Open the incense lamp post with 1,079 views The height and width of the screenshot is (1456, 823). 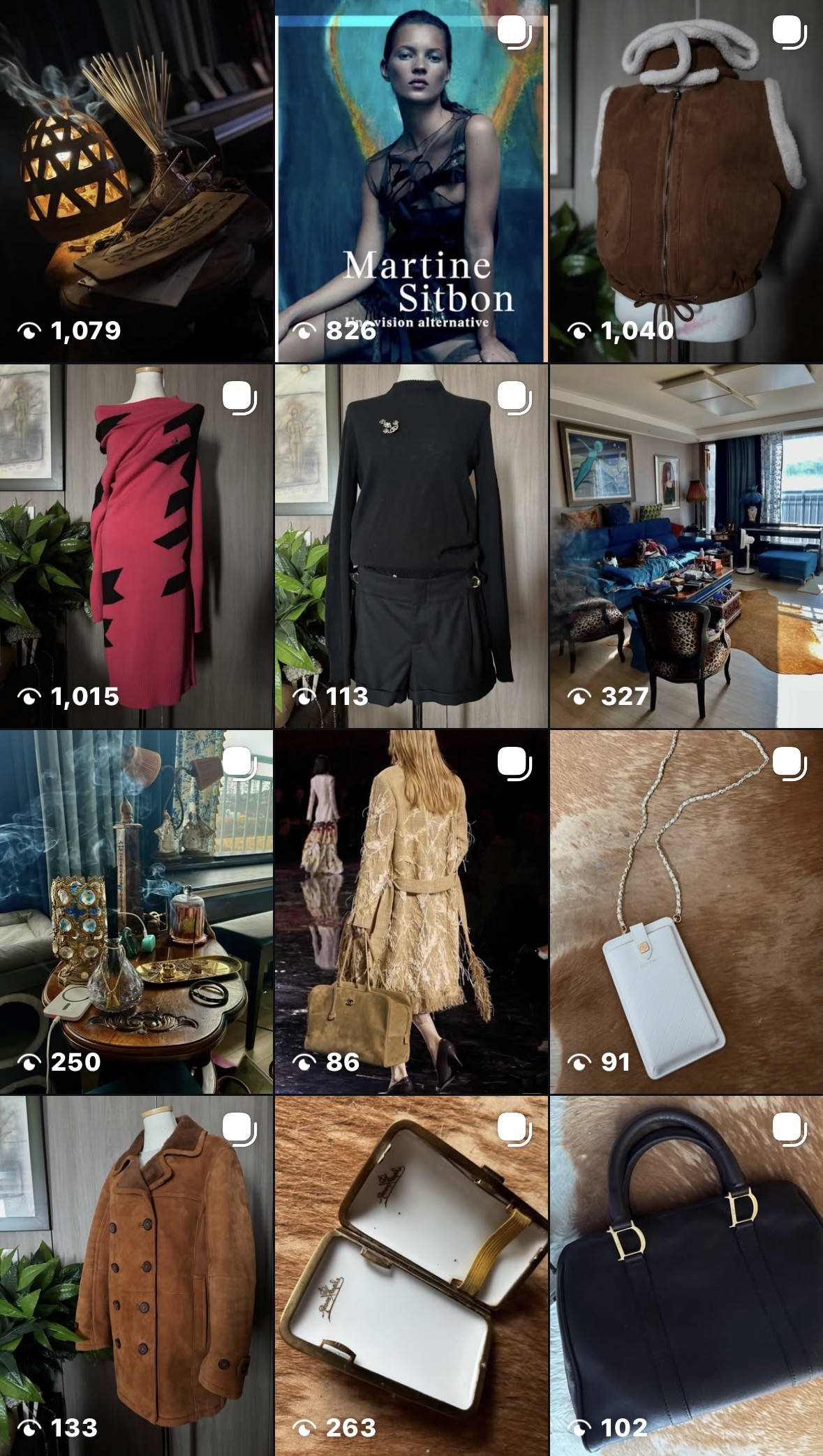point(136,181)
